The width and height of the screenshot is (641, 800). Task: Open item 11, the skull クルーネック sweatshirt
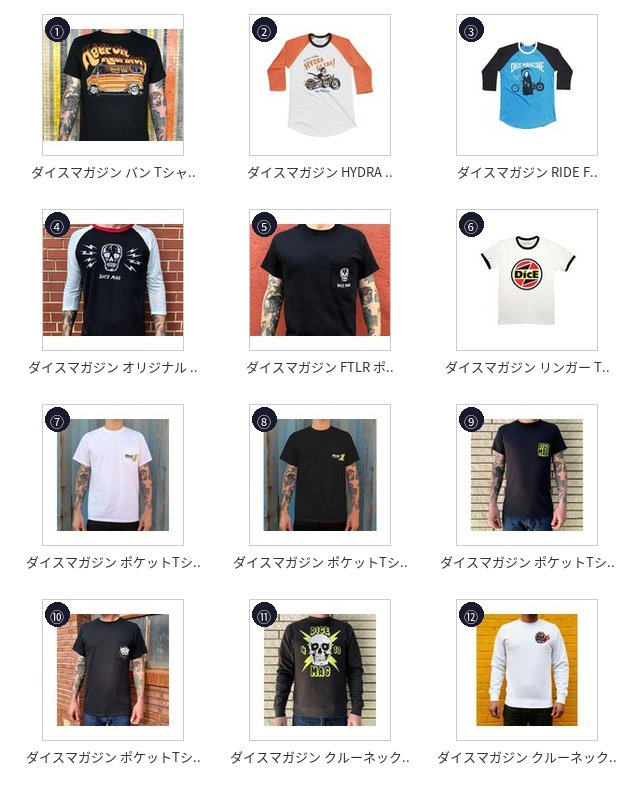pyautogui.click(x=320, y=670)
